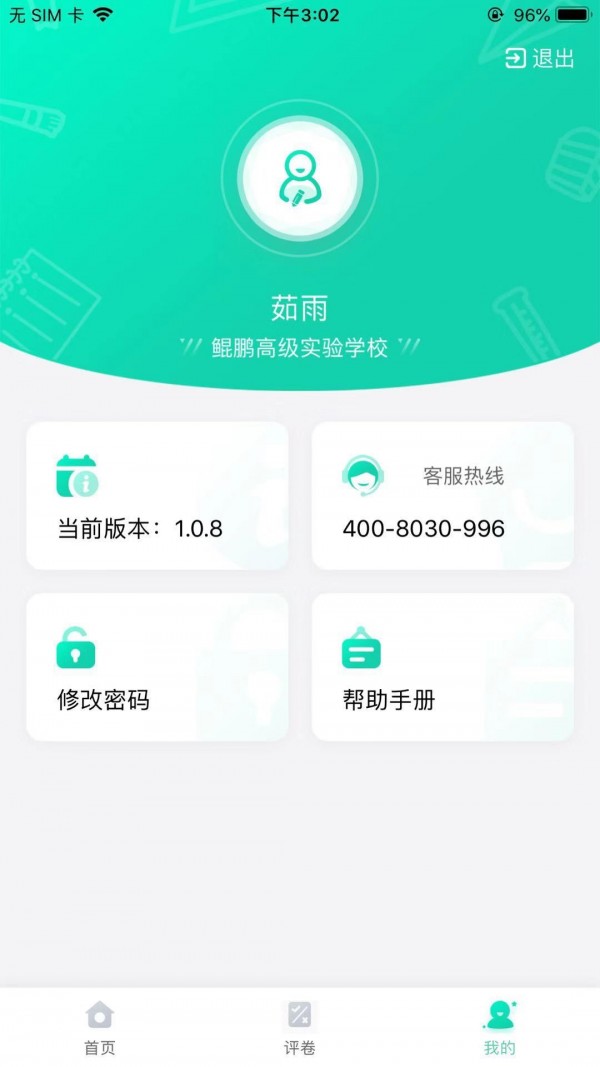Open the 当前版本 1.0.8 card

[x=157, y=496]
